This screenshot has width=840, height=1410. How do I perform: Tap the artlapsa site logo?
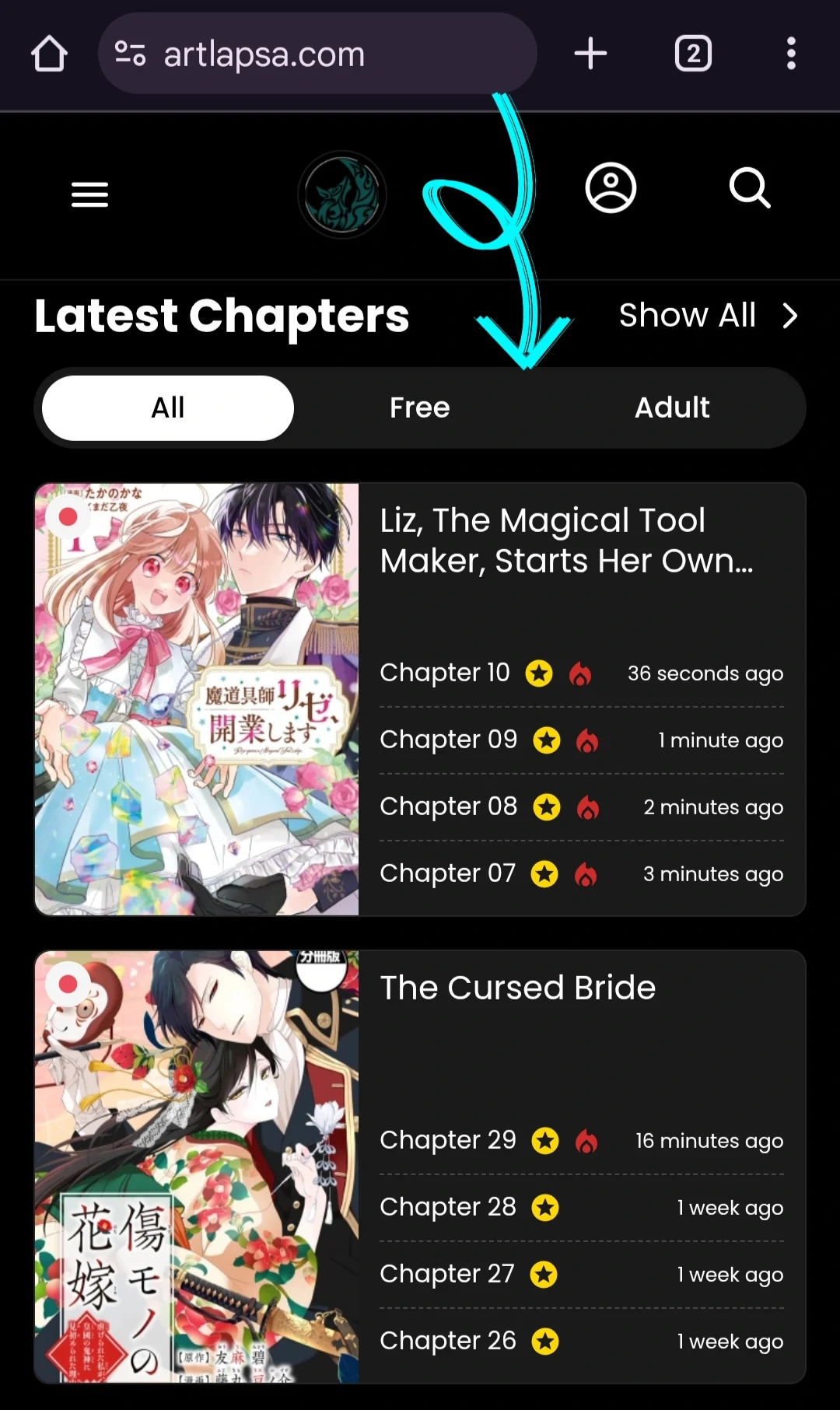(x=342, y=194)
